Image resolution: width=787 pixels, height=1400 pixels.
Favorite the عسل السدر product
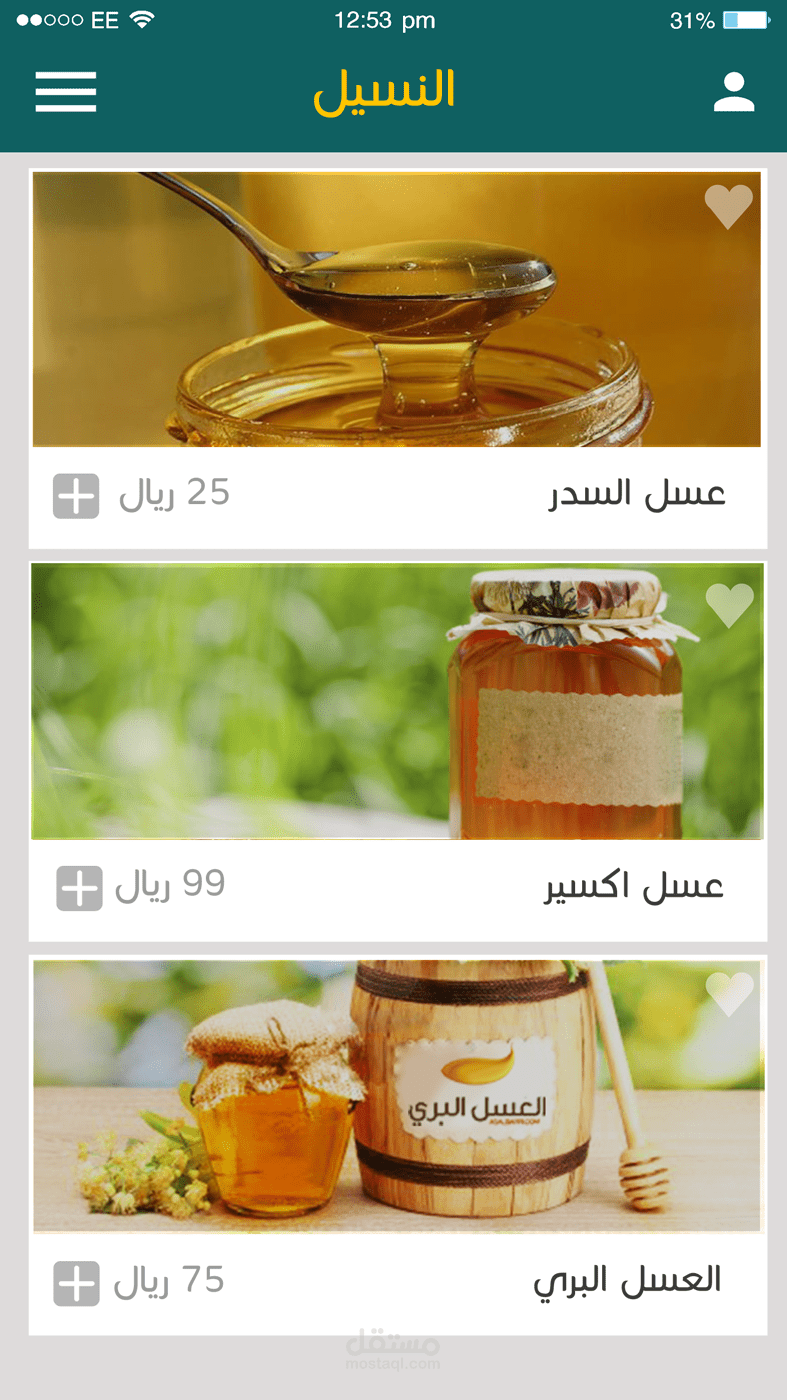pos(728,207)
